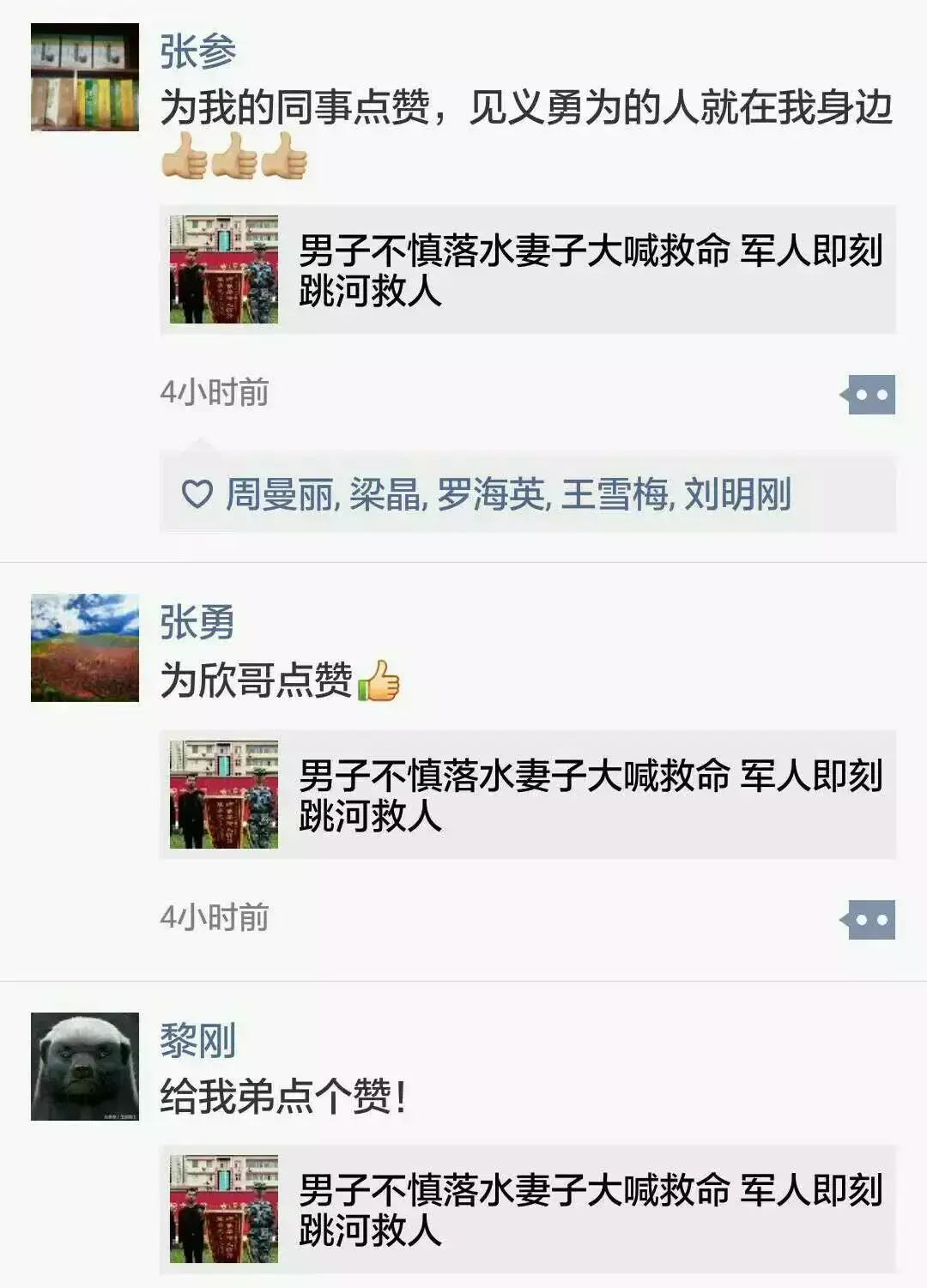Screen dimensions: 927x1288
Task: View 周曼丽's profile from likes
Action: pos(280,495)
